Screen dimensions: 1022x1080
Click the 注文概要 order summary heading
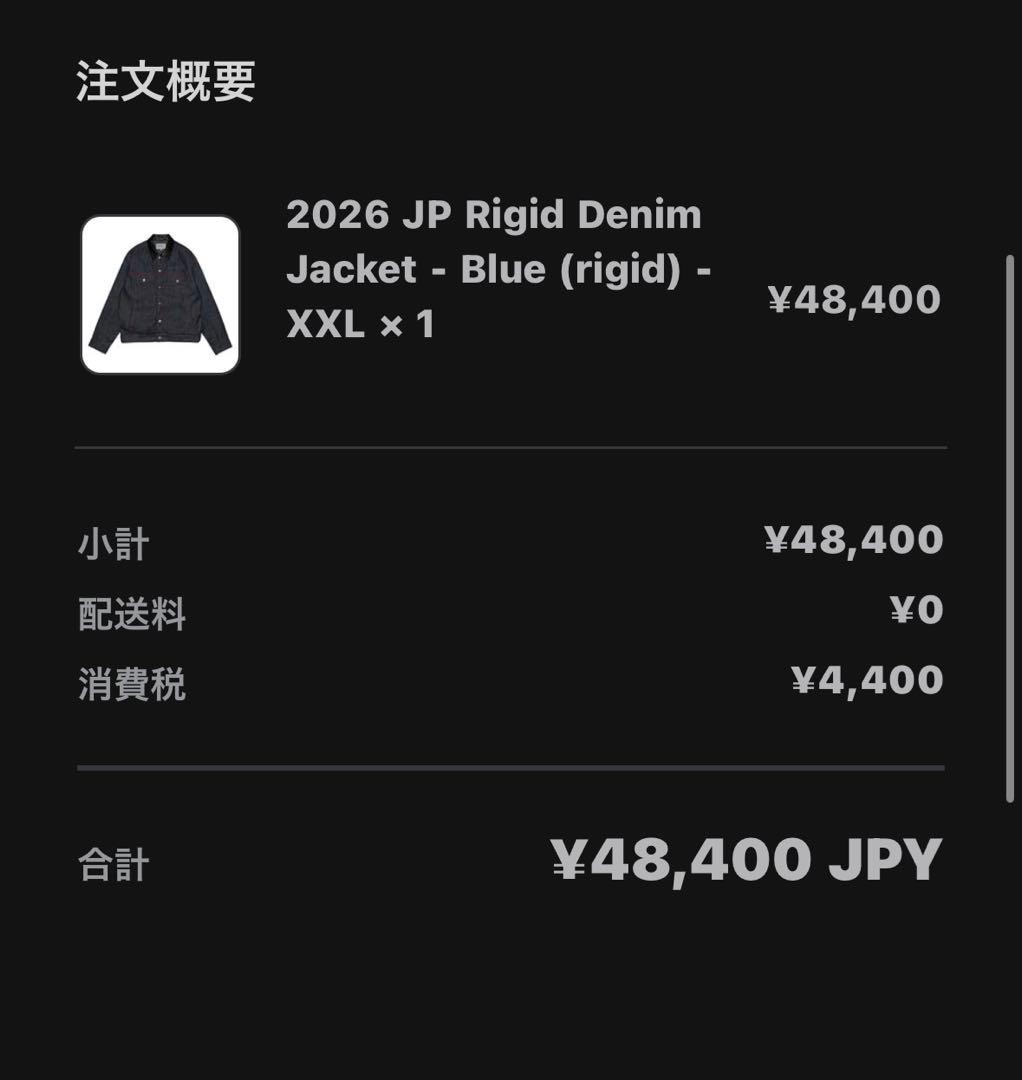[164, 85]
